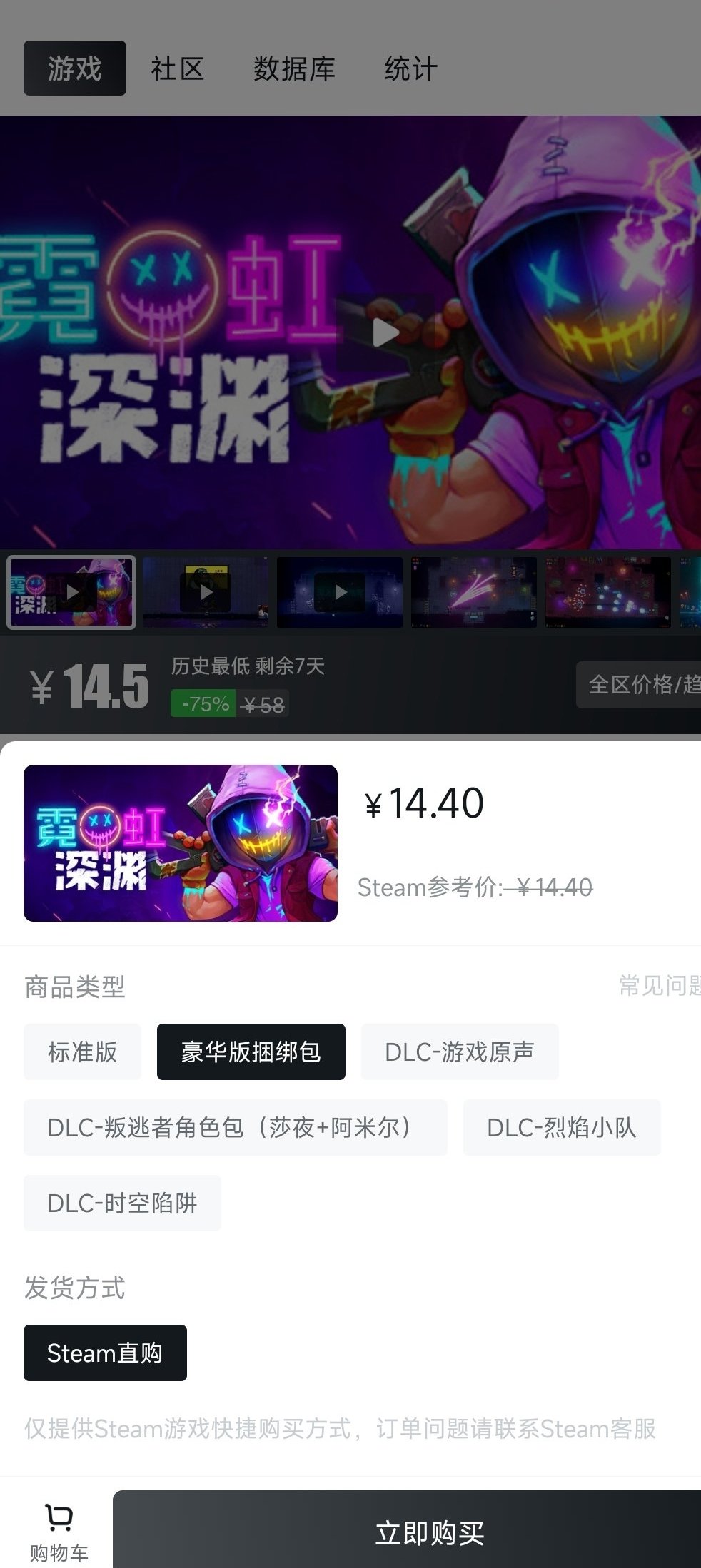
Task: Open the second video thumbnail
Action: click(x=206, y=592)
